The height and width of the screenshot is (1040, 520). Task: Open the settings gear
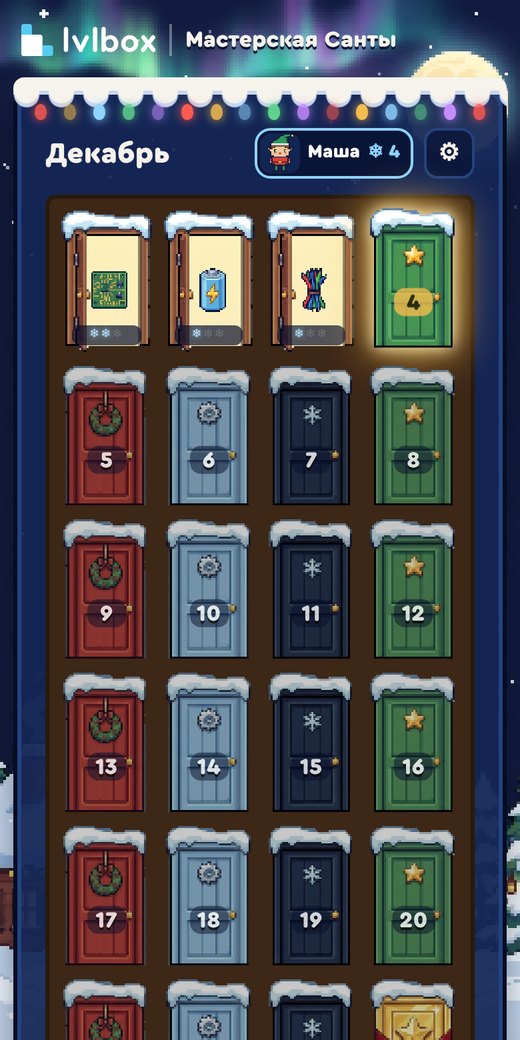(x=449, y=153)
